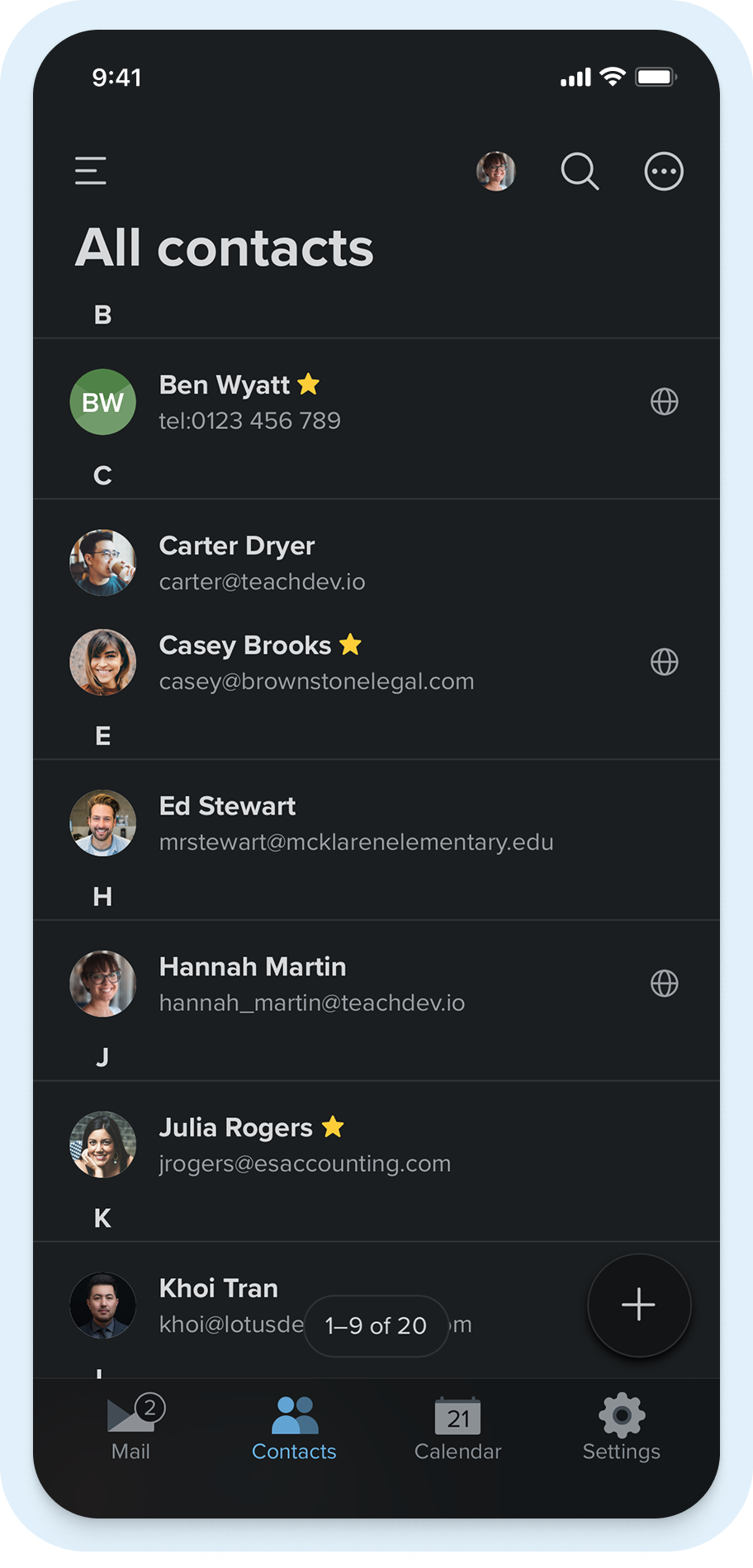Open the more options menu
The width and height of the screenshot is (753, 1568).
664,172
